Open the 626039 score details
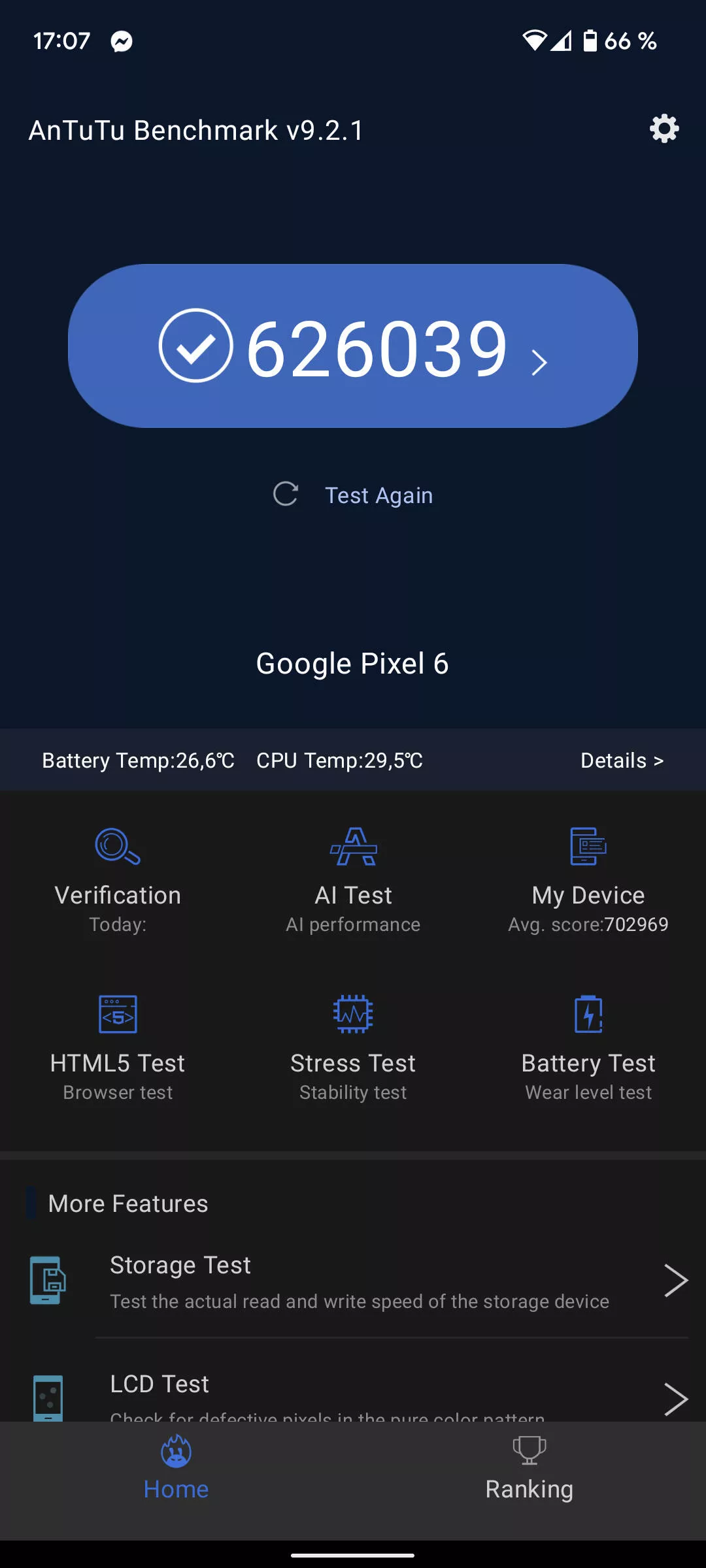This screenshot has width=706, height=1568. 353,346
